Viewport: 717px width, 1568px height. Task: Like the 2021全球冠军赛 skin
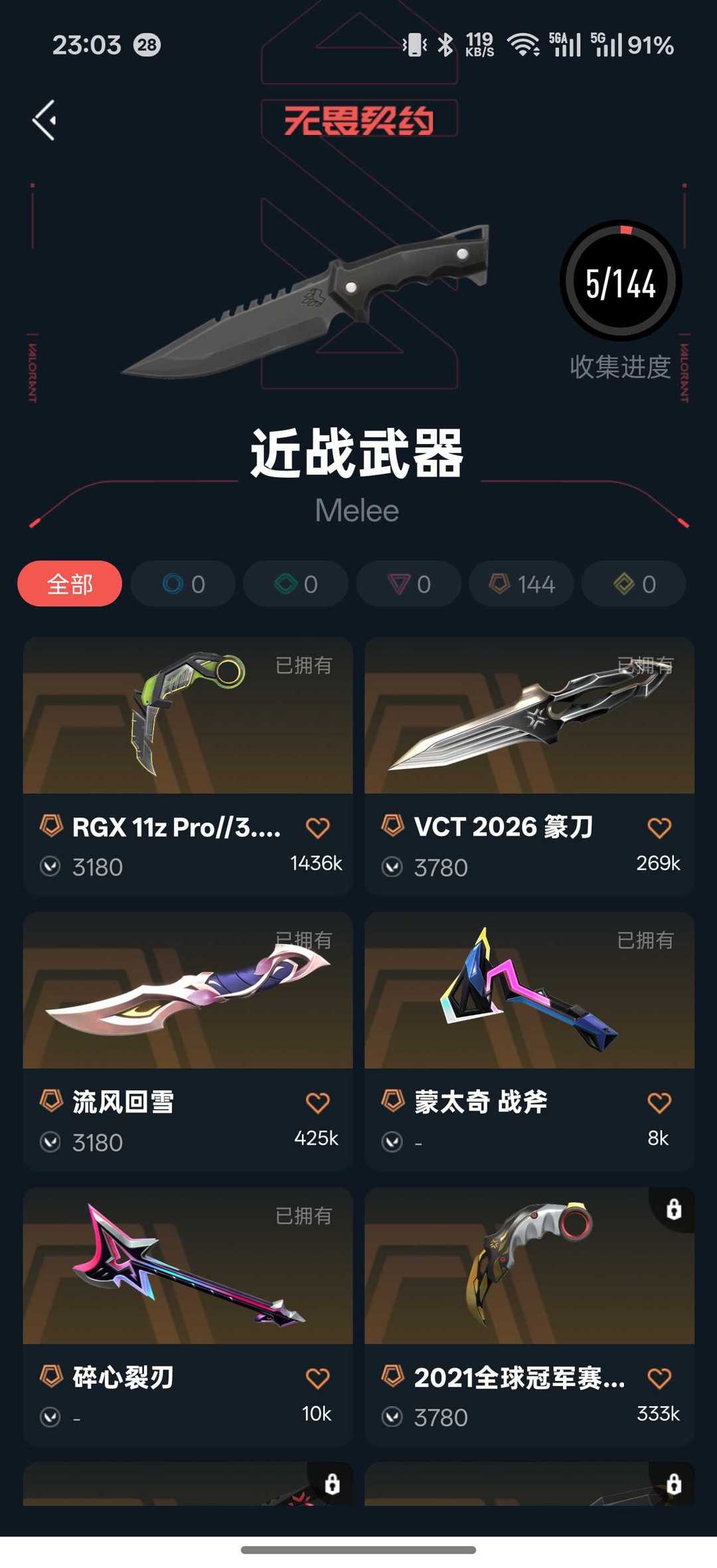659,1378
